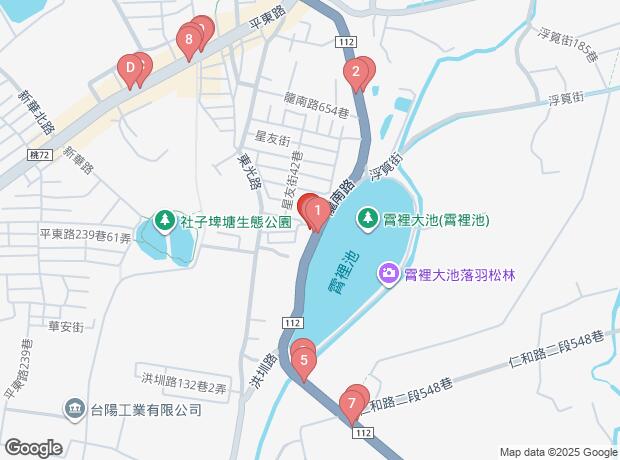Image resolution: width=620 pixels, height=460 pixels.
Task: Open 台陽工業有限公司 place icon
Action: click(x=74, y=409)
